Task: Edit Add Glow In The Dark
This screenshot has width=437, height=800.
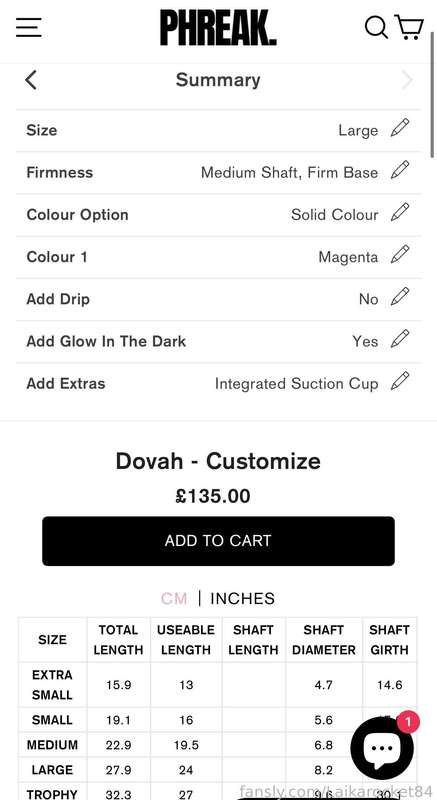Action: (400, 339)
